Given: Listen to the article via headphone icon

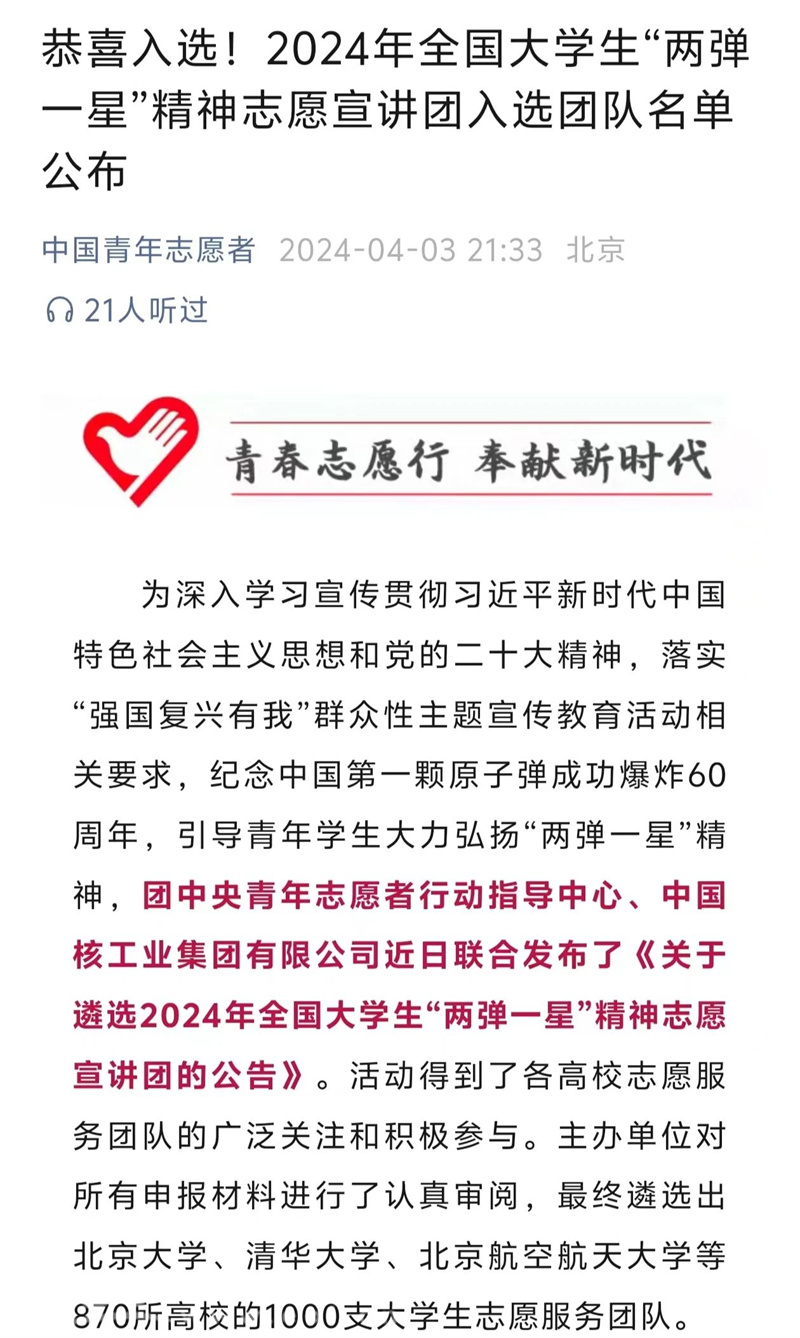Looking at the screenshot, I should tap(59, 311).
